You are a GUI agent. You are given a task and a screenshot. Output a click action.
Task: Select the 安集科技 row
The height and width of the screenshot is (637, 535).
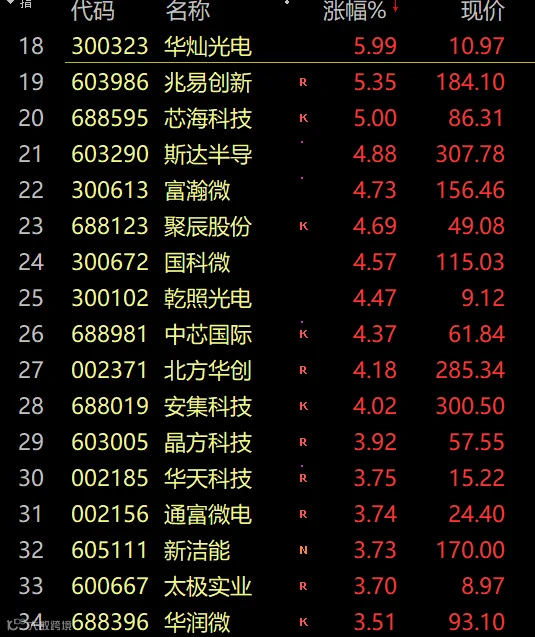267,406
